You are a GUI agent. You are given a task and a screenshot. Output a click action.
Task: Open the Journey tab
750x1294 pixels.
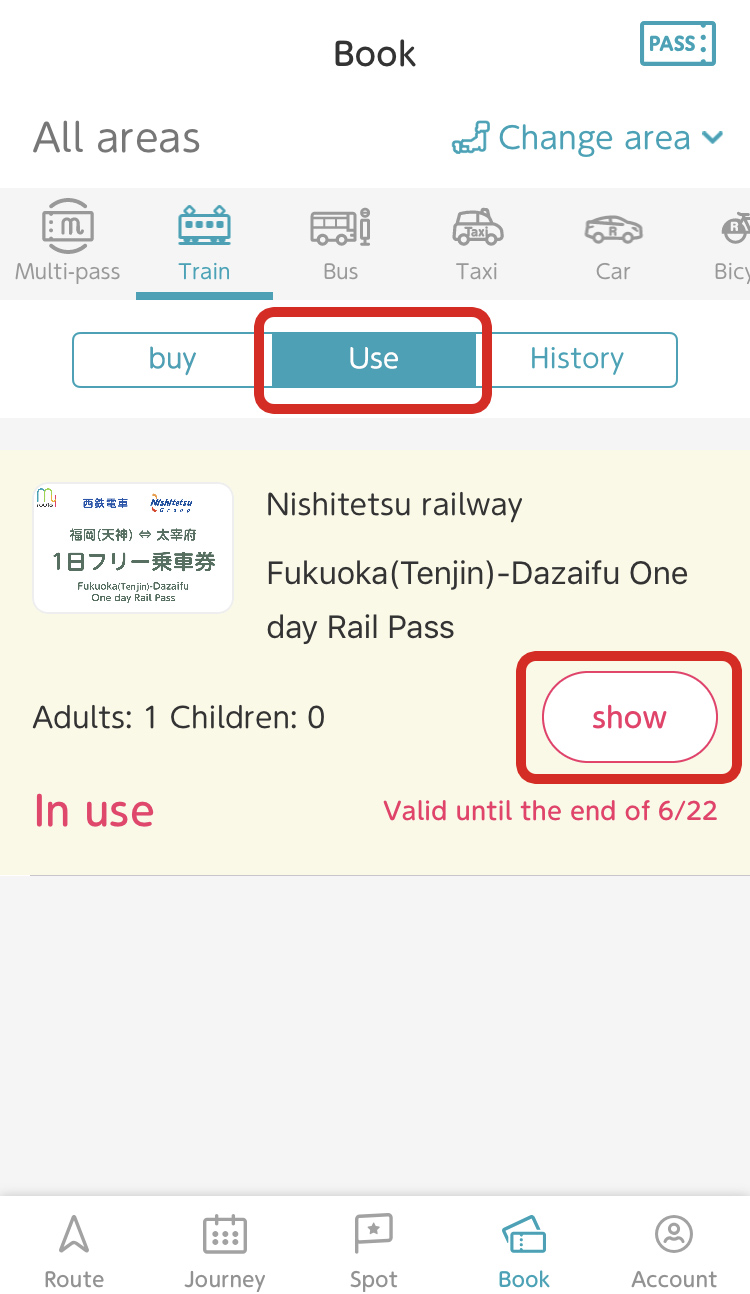224,1250
